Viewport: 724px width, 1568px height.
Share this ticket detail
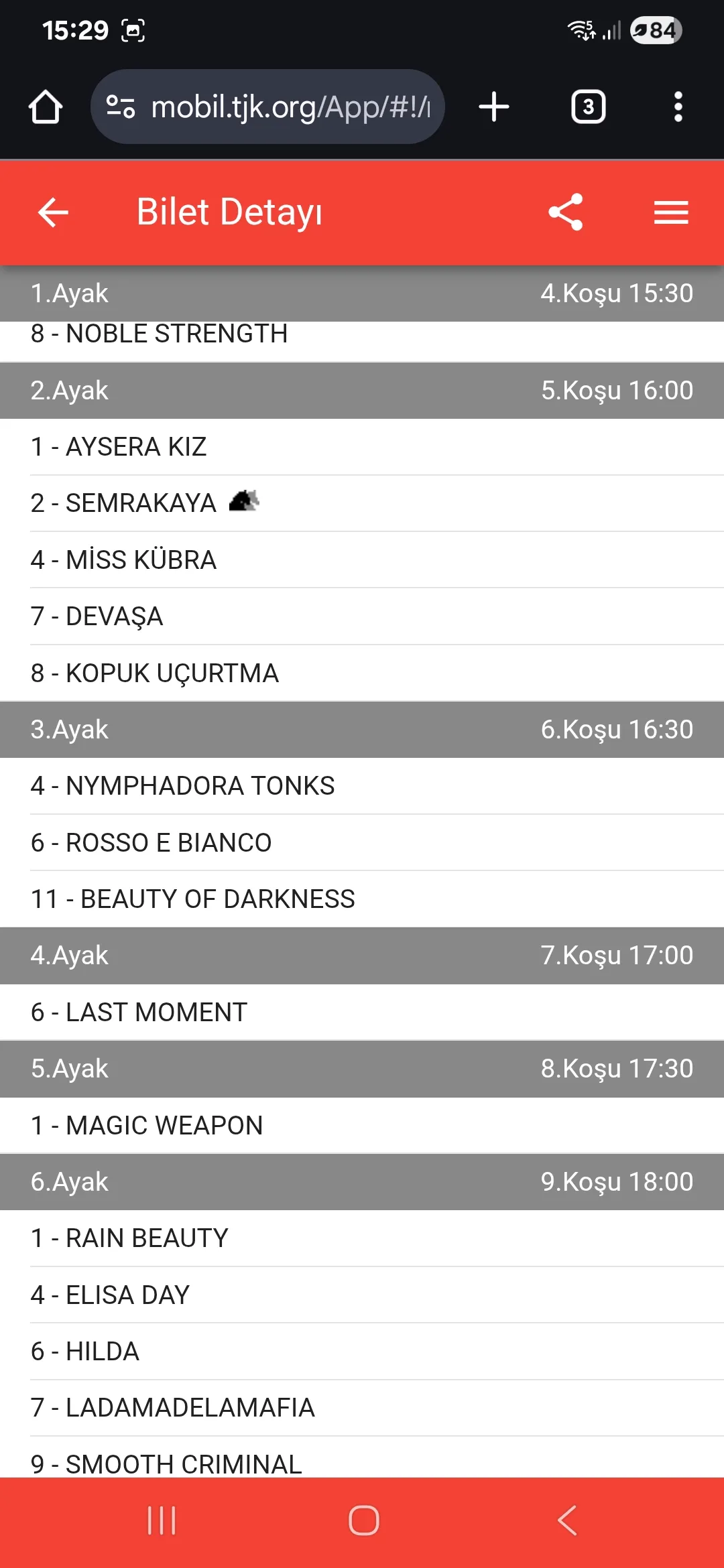[566, 212]
